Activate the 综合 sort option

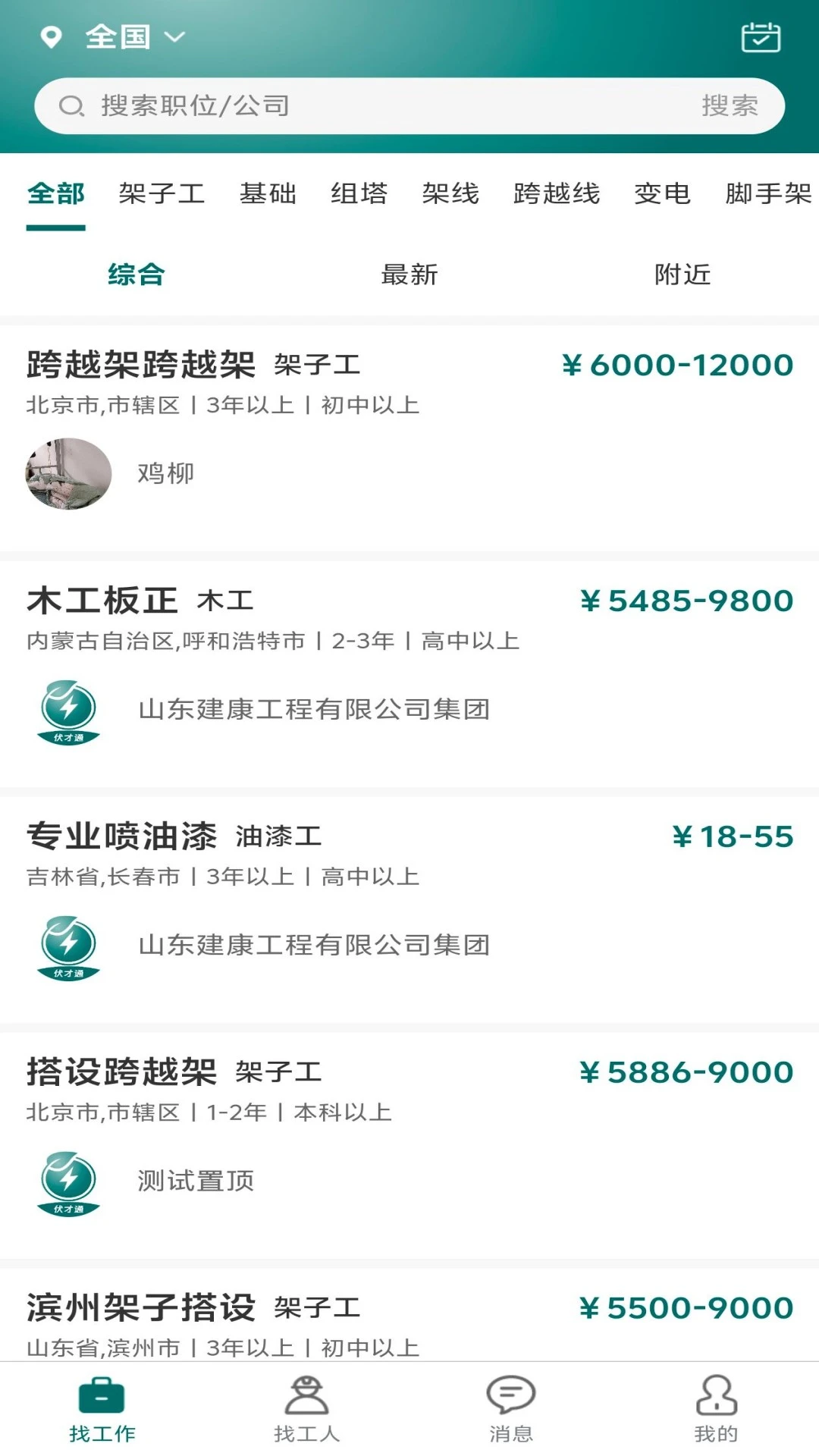pos(135,276)
